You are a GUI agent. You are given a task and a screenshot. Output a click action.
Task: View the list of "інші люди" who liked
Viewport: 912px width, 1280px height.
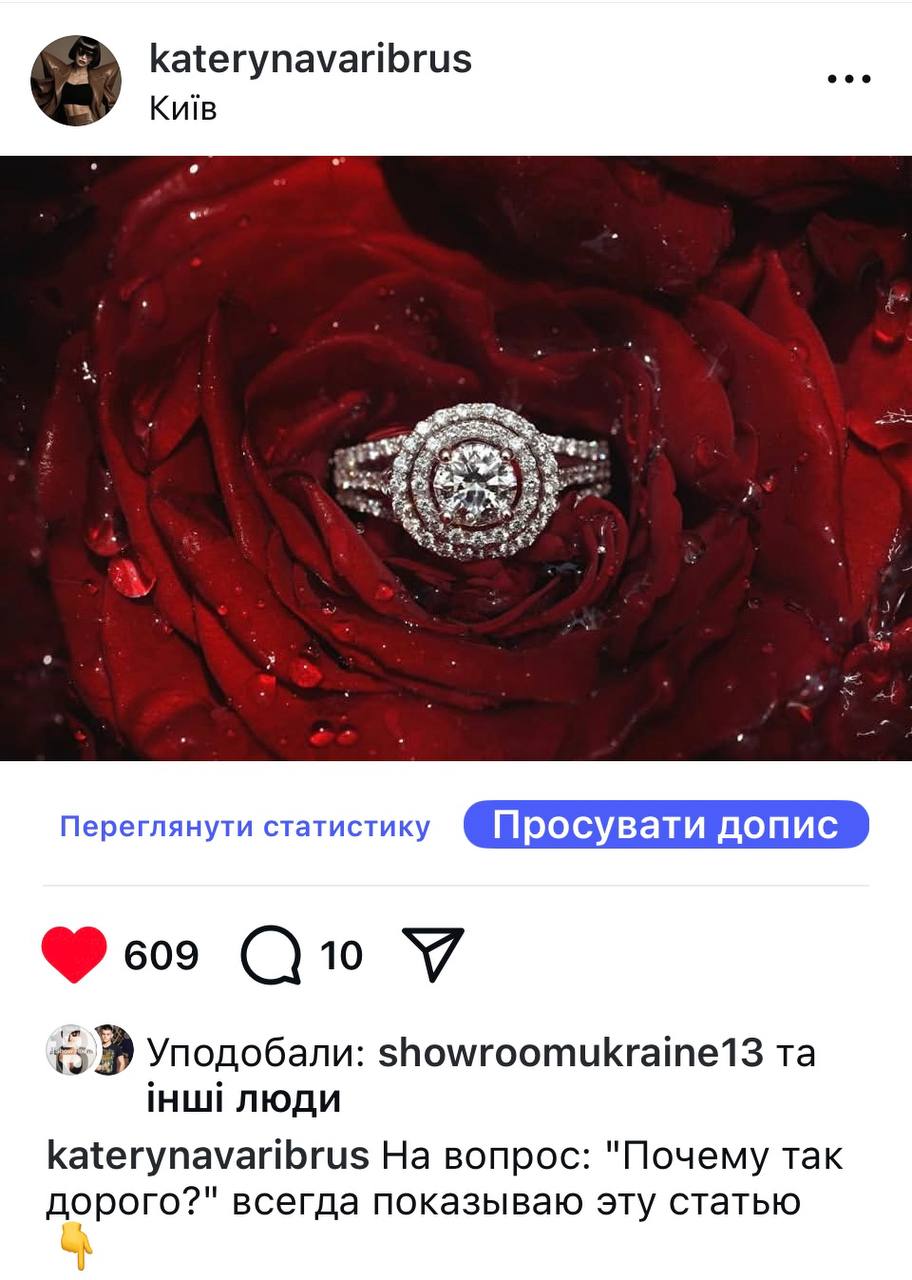[x=244, y=1099]
